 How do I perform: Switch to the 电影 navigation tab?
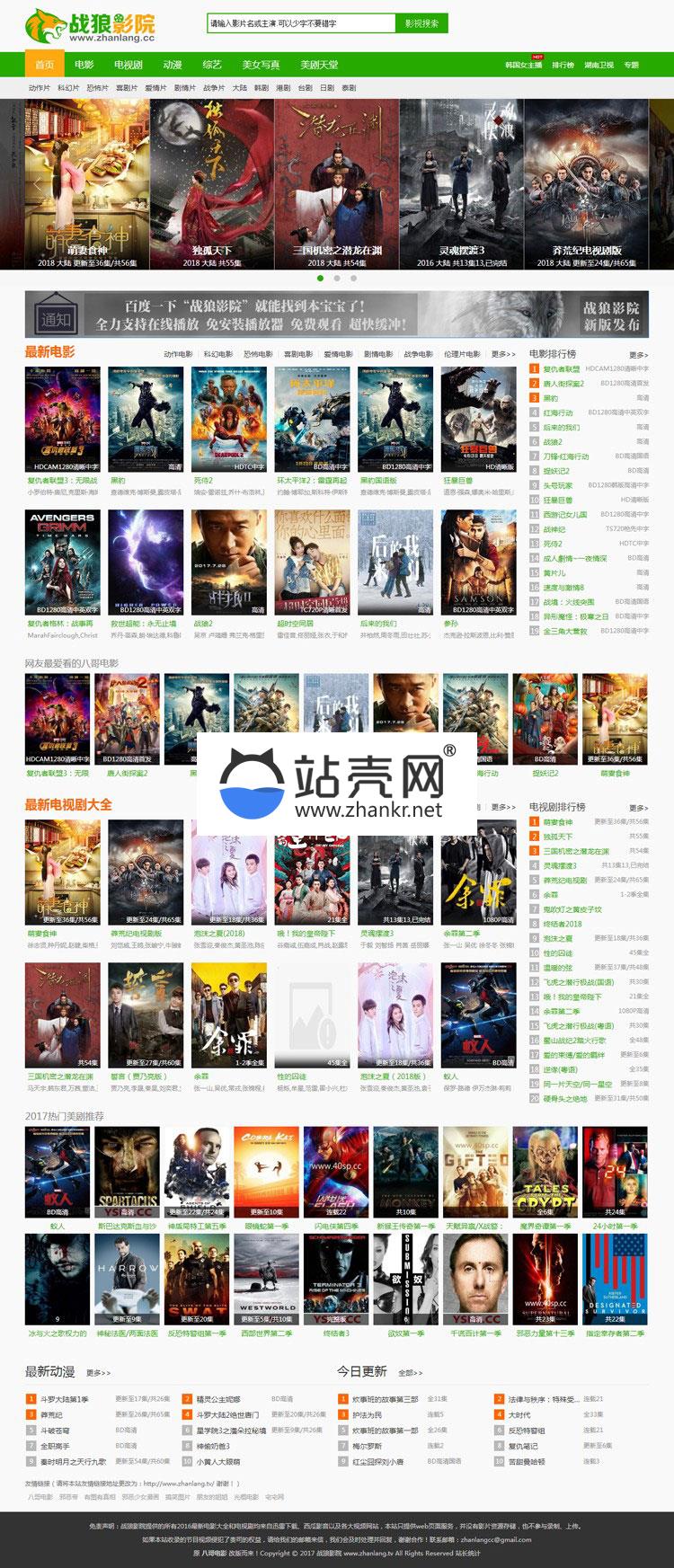point(84,65)
